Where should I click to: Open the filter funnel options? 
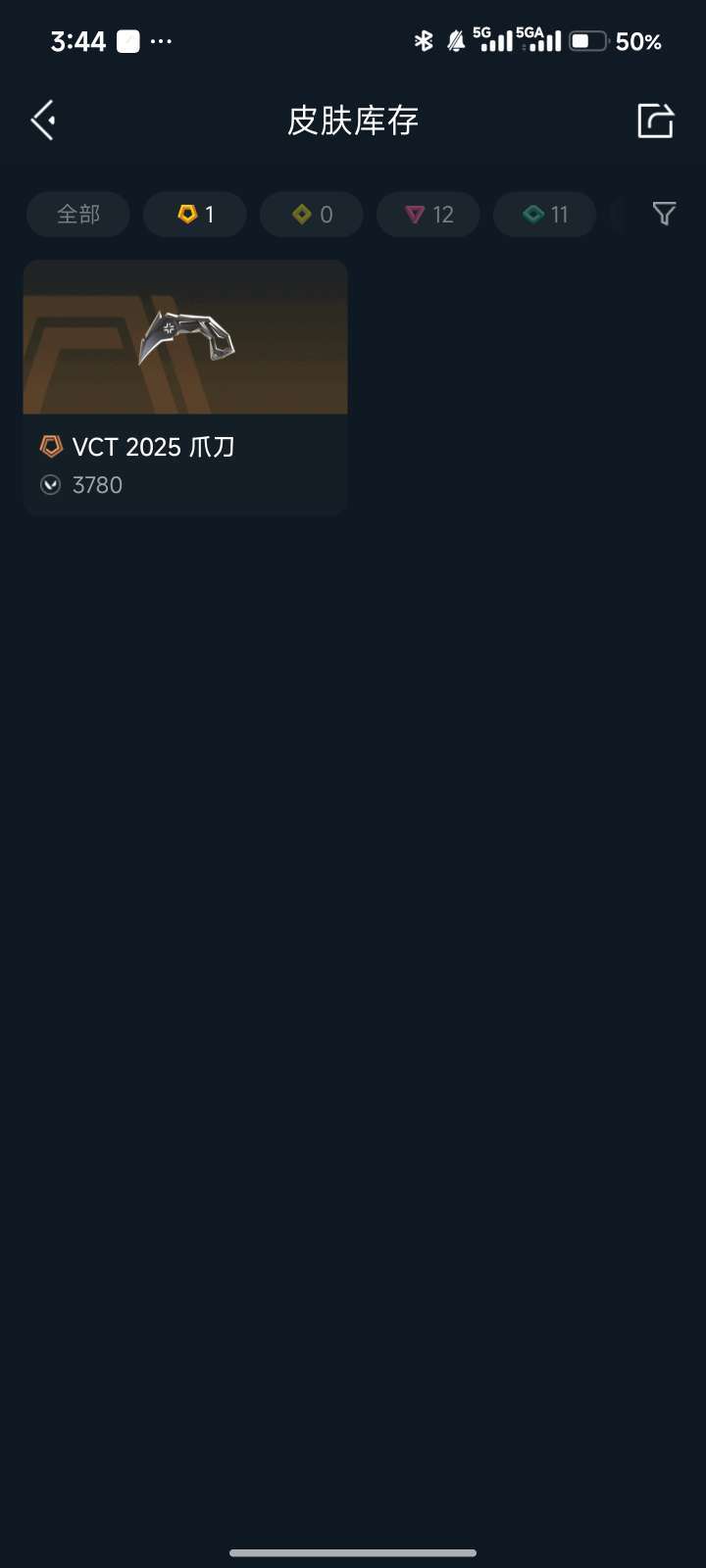click(664, 214)
